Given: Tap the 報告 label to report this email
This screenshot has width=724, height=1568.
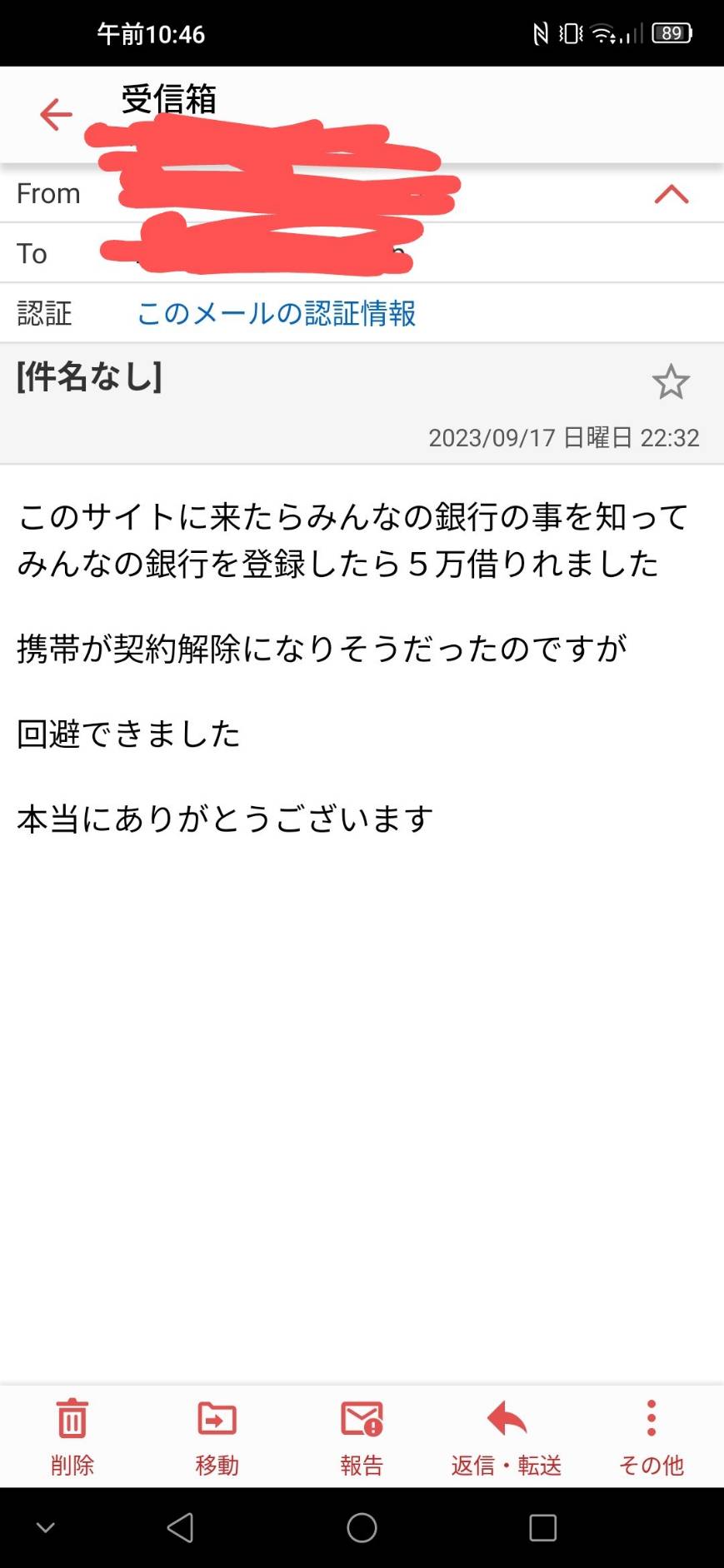Looking at the screenshot, I should (362, 1464).
